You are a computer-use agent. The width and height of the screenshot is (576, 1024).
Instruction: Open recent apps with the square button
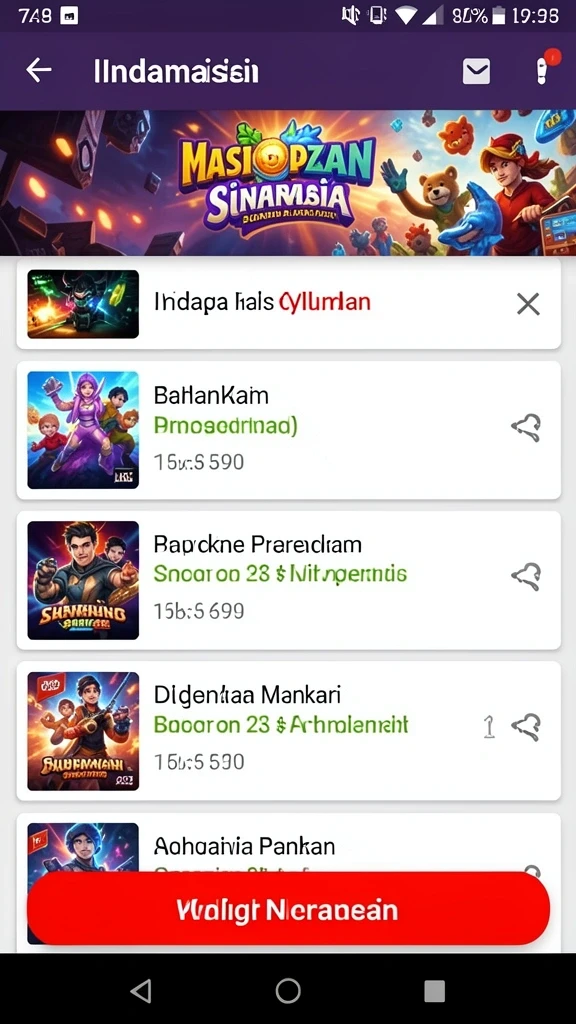(434, 991)
